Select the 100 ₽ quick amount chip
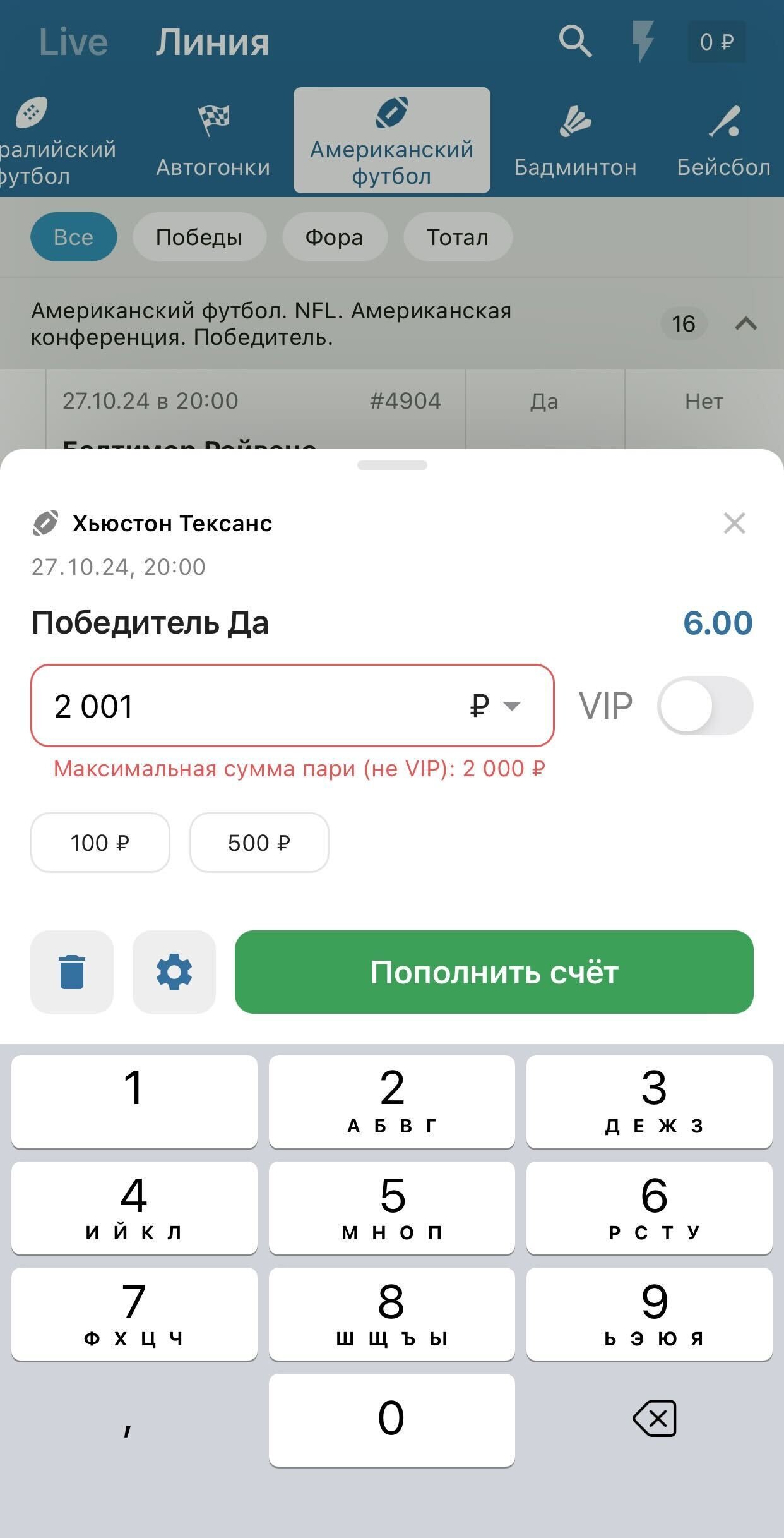 click(x=100, y=843)
